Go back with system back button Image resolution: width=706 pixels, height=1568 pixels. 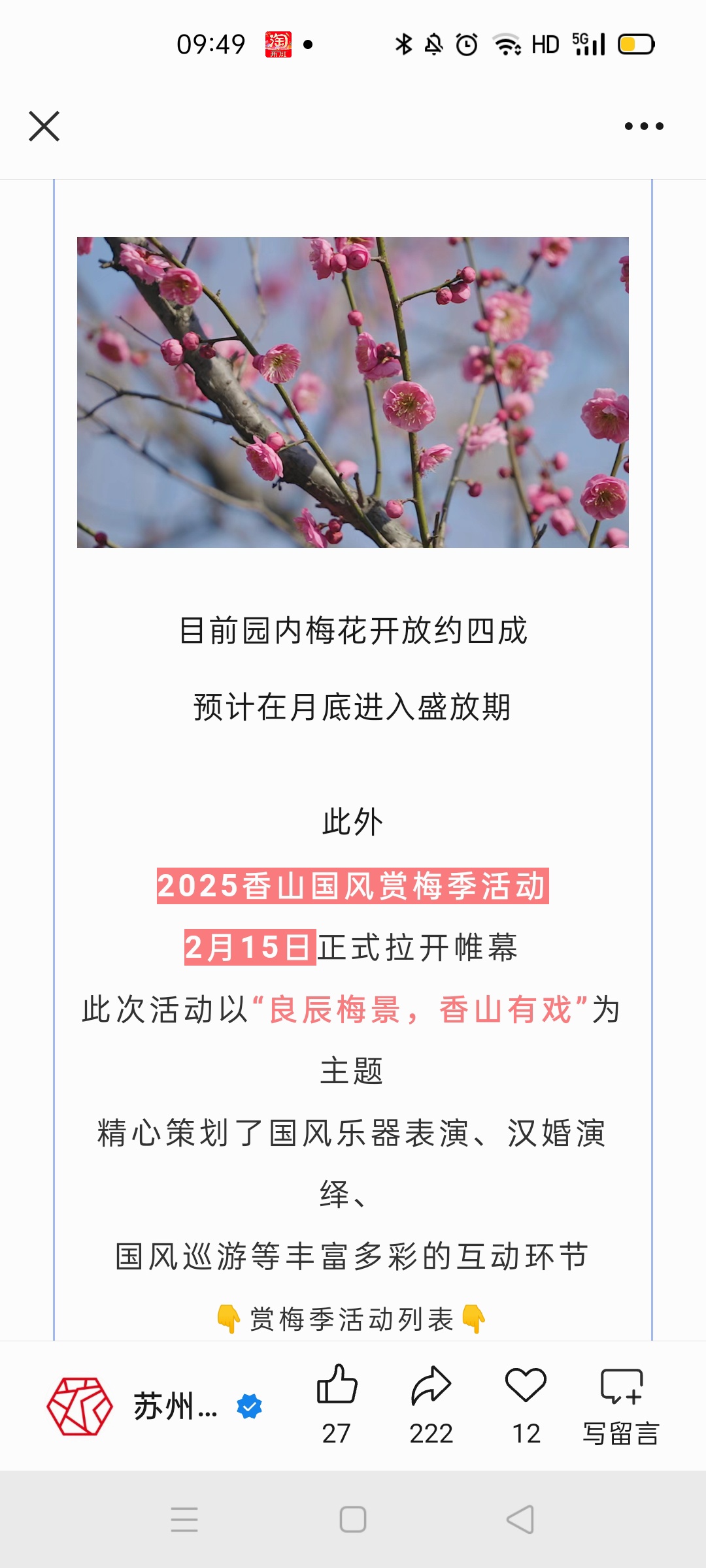tap(520, 1520)
